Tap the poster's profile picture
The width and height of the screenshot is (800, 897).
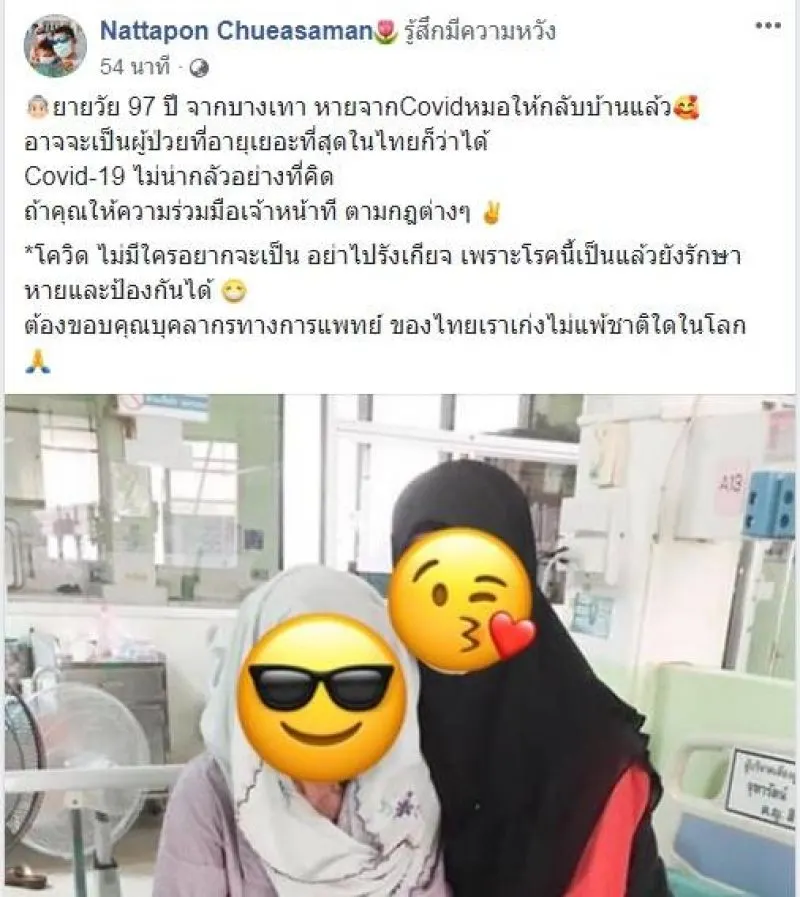tap(55, 46)
